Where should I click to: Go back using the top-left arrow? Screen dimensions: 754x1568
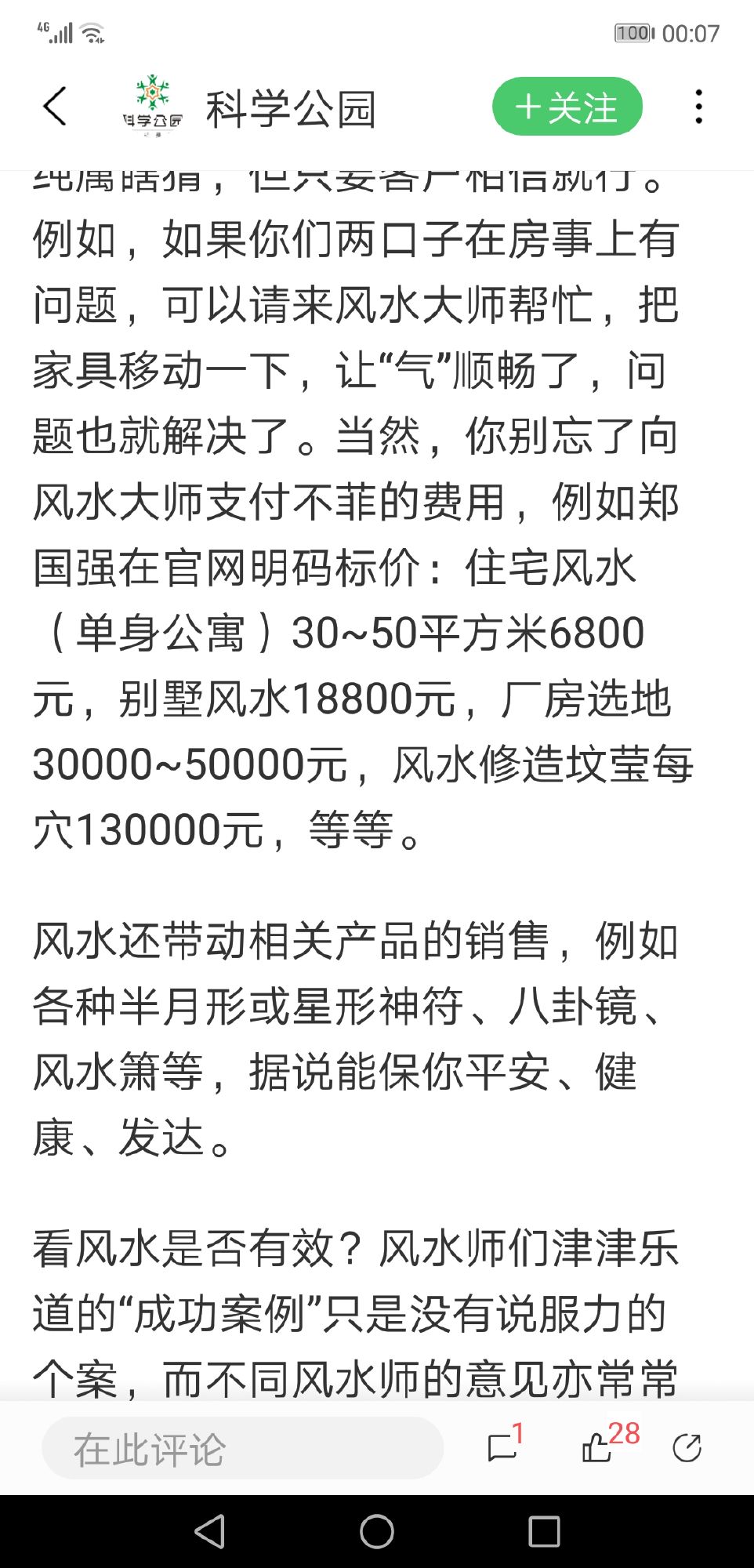point(55,107)
